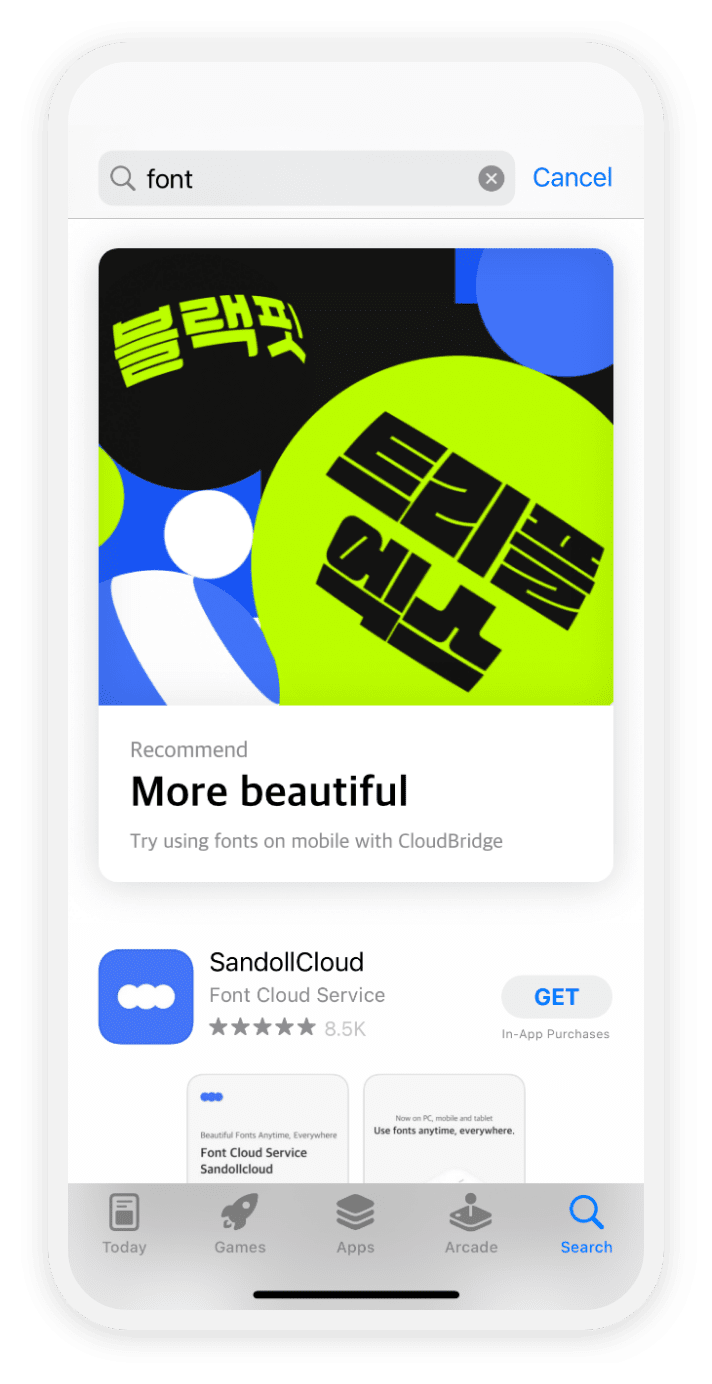
Task: Switch to the Today tab
Action: pos(124,1224)
